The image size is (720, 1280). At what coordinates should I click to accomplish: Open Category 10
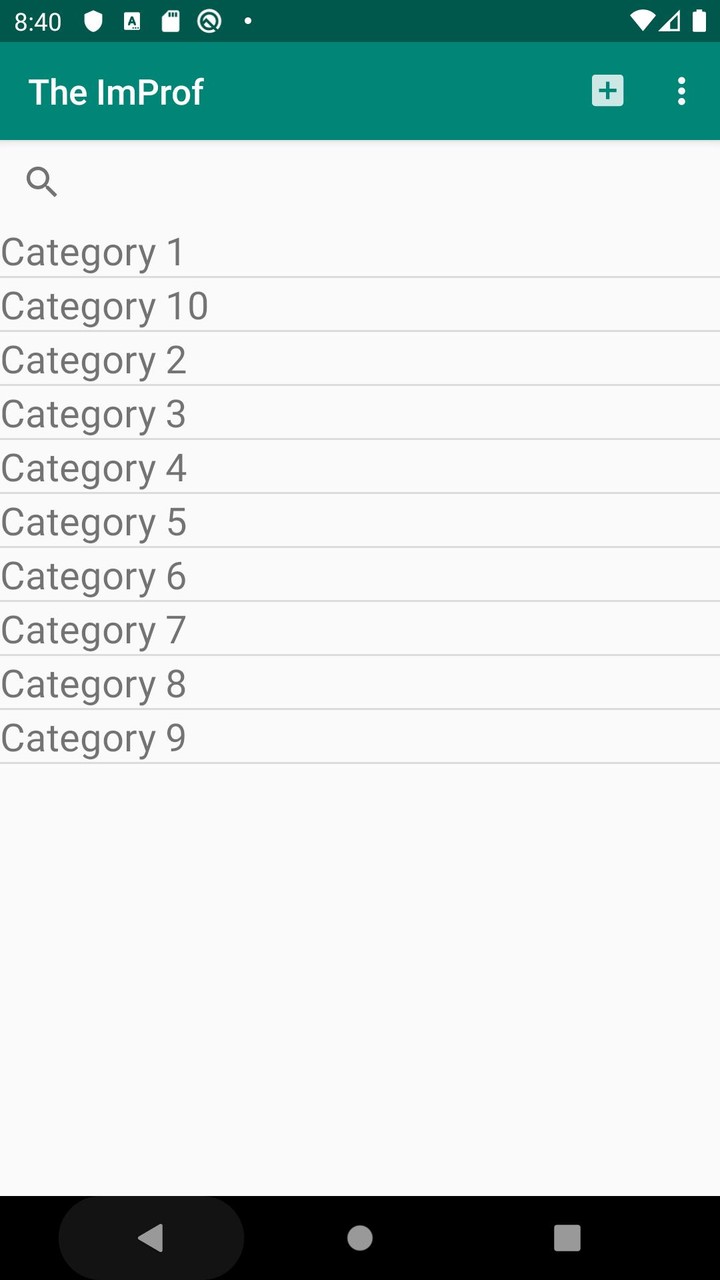(104, 306)
